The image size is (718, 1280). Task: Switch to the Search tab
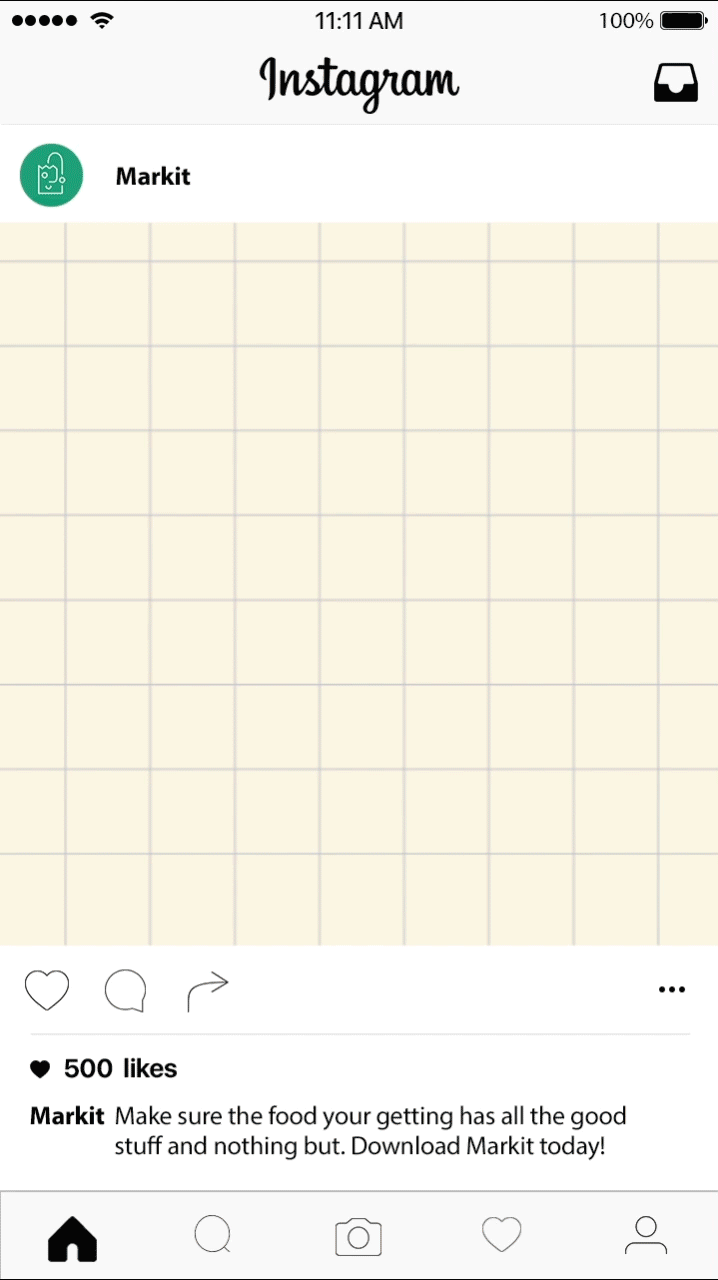click(213, 1235)
